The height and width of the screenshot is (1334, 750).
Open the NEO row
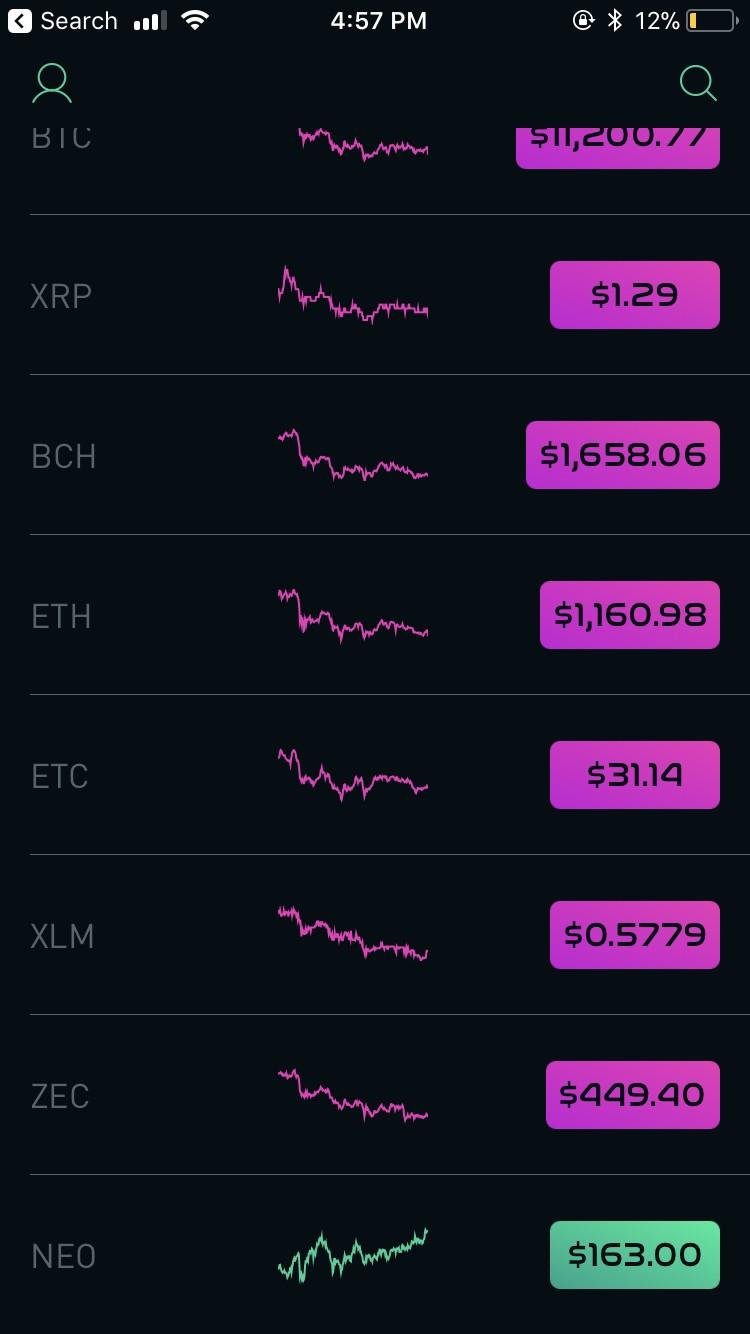click(375, 1255)
